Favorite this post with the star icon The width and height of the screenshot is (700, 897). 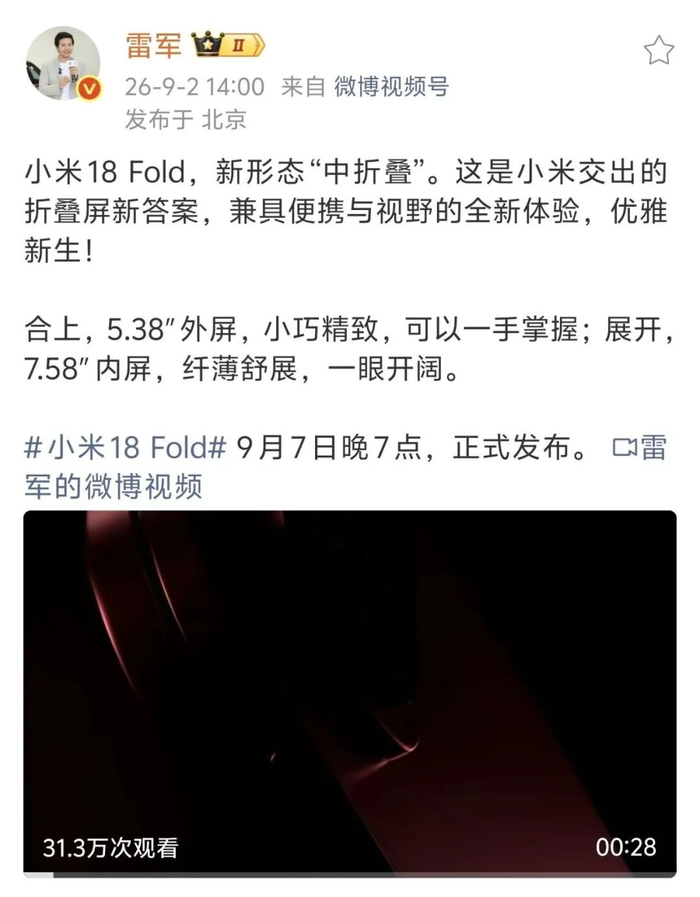coord(659,50)
